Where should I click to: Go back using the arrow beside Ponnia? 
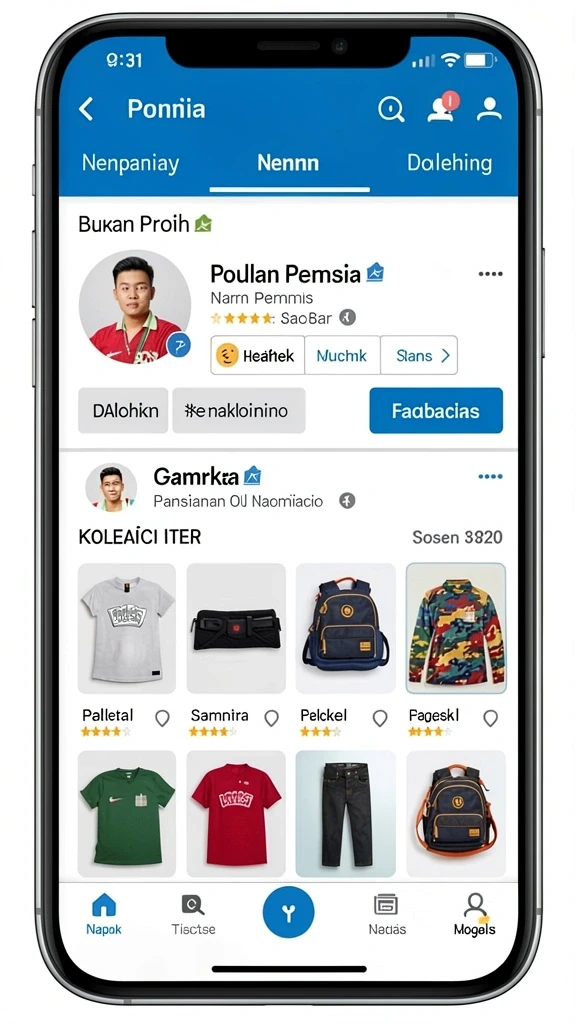coord(86,109)
